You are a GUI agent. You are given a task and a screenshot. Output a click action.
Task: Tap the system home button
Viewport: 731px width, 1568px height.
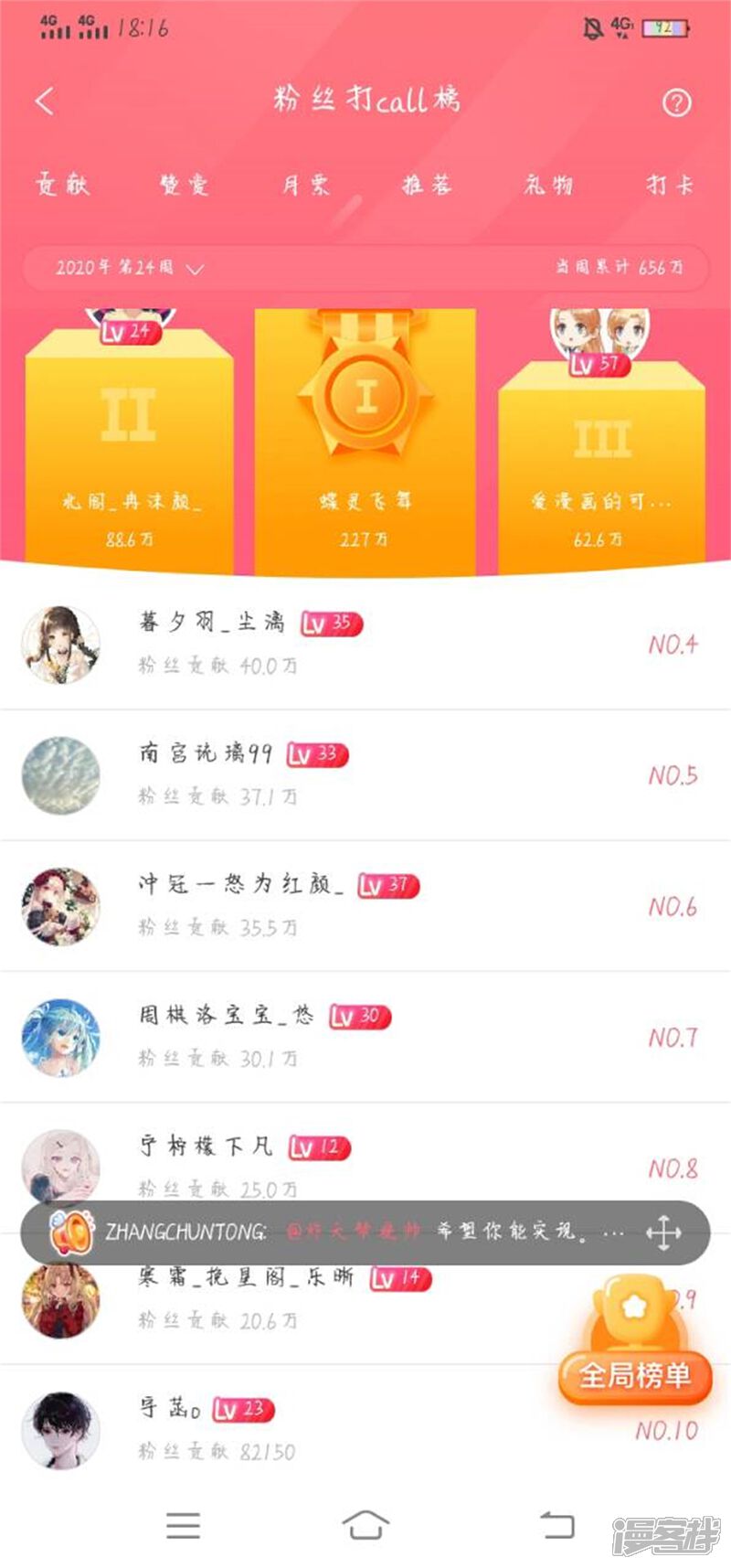coord(365,1525)
